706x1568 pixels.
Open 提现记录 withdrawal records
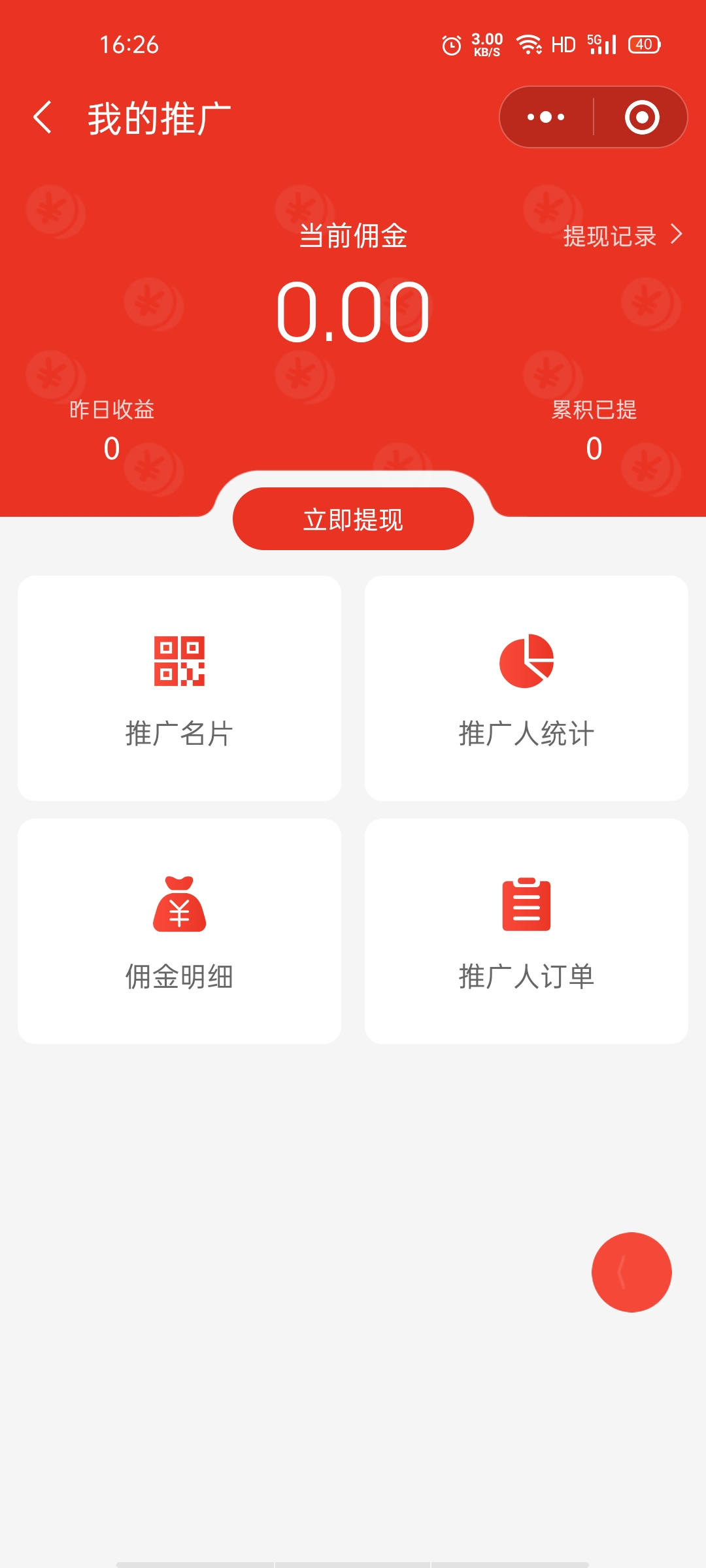pos(622,235)
